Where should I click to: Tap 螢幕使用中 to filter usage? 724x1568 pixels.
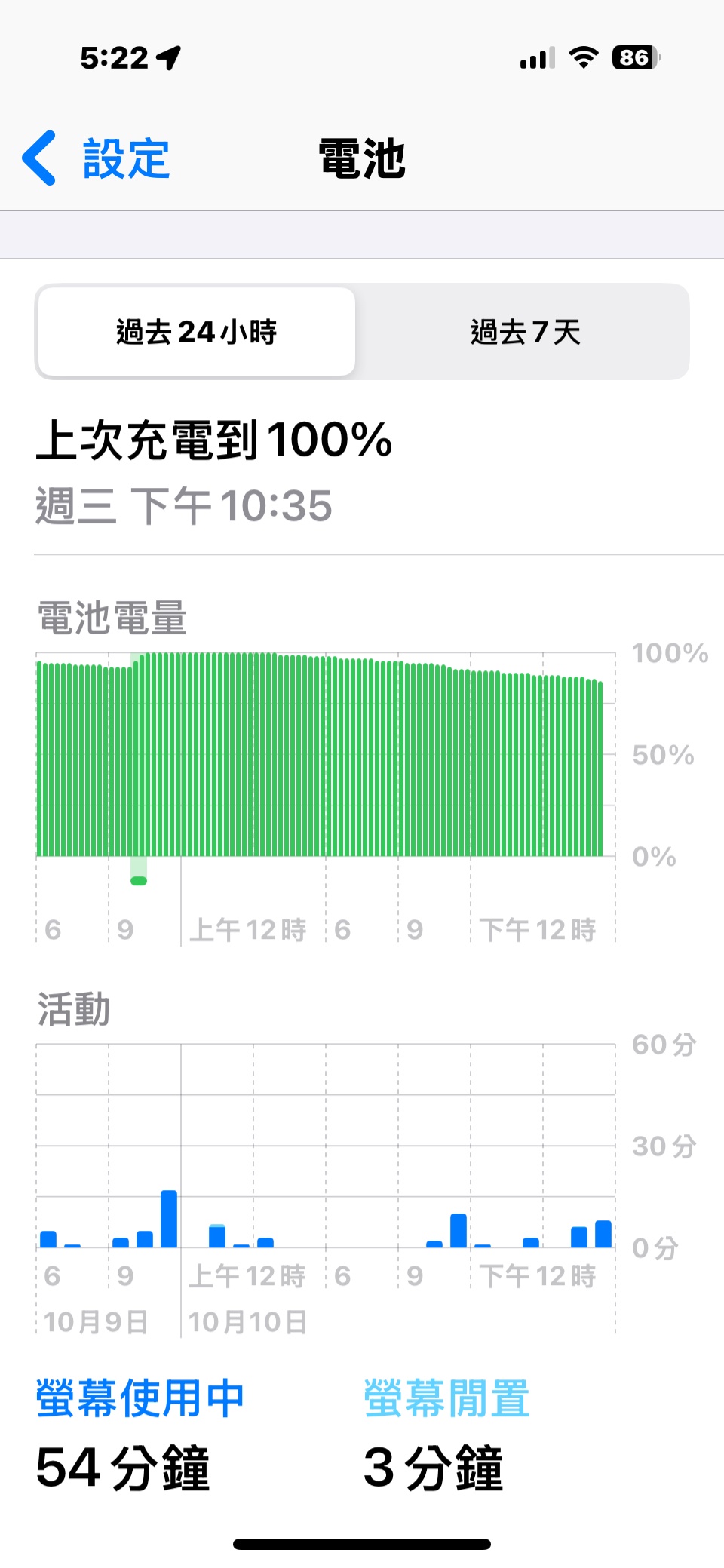(140, 1398)
